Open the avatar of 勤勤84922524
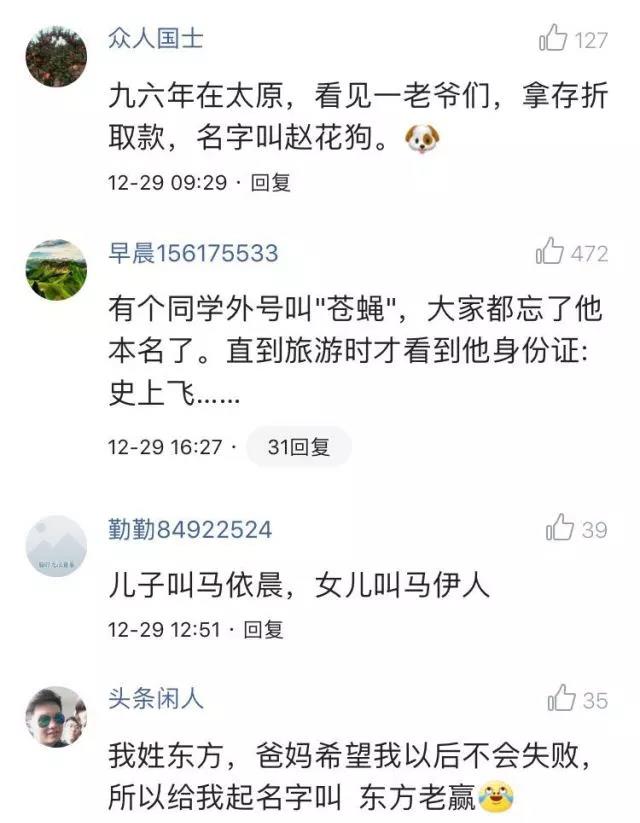The height and width of the screenshot is (823, 640). point(56,547)
